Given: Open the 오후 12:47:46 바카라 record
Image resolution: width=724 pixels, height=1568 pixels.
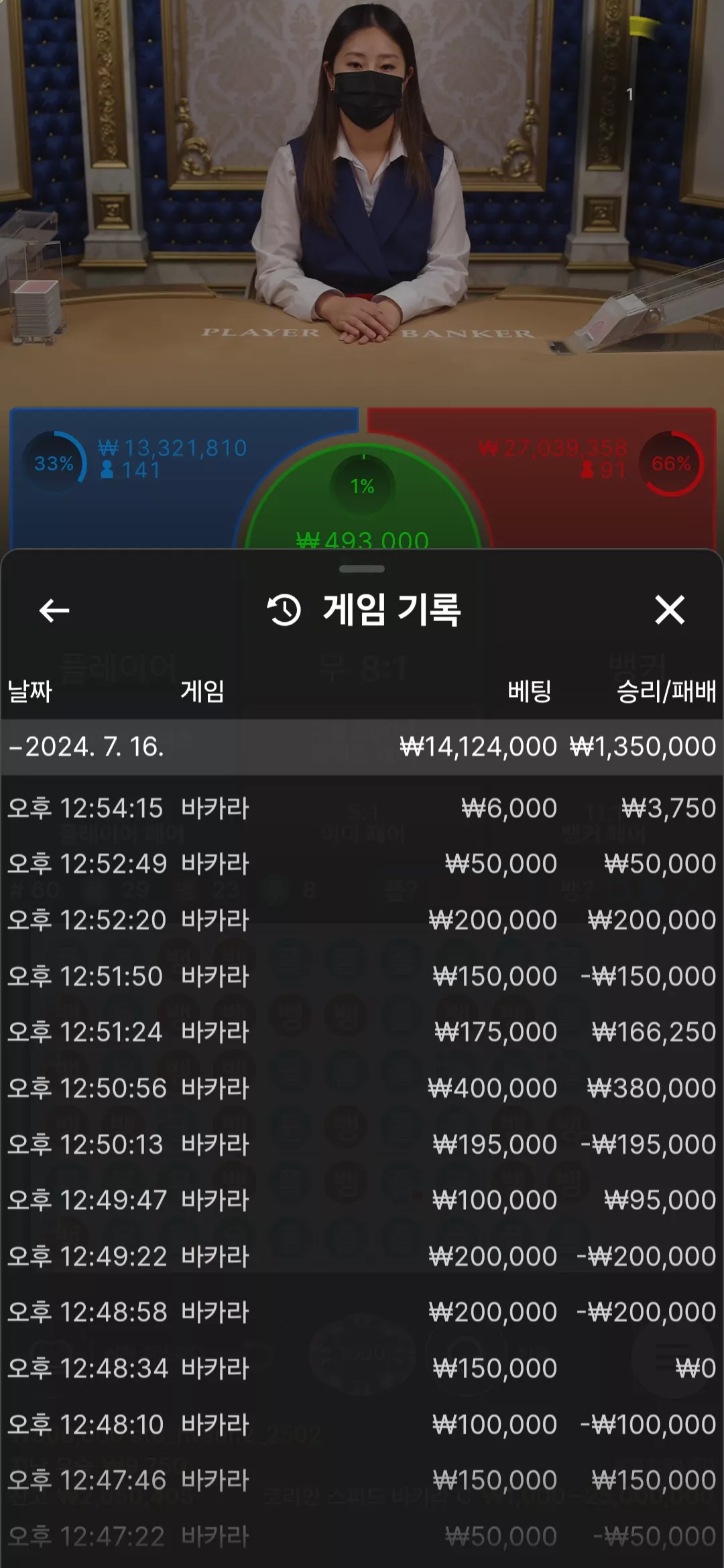Looking at the screenshot, I should (362, 1480).
